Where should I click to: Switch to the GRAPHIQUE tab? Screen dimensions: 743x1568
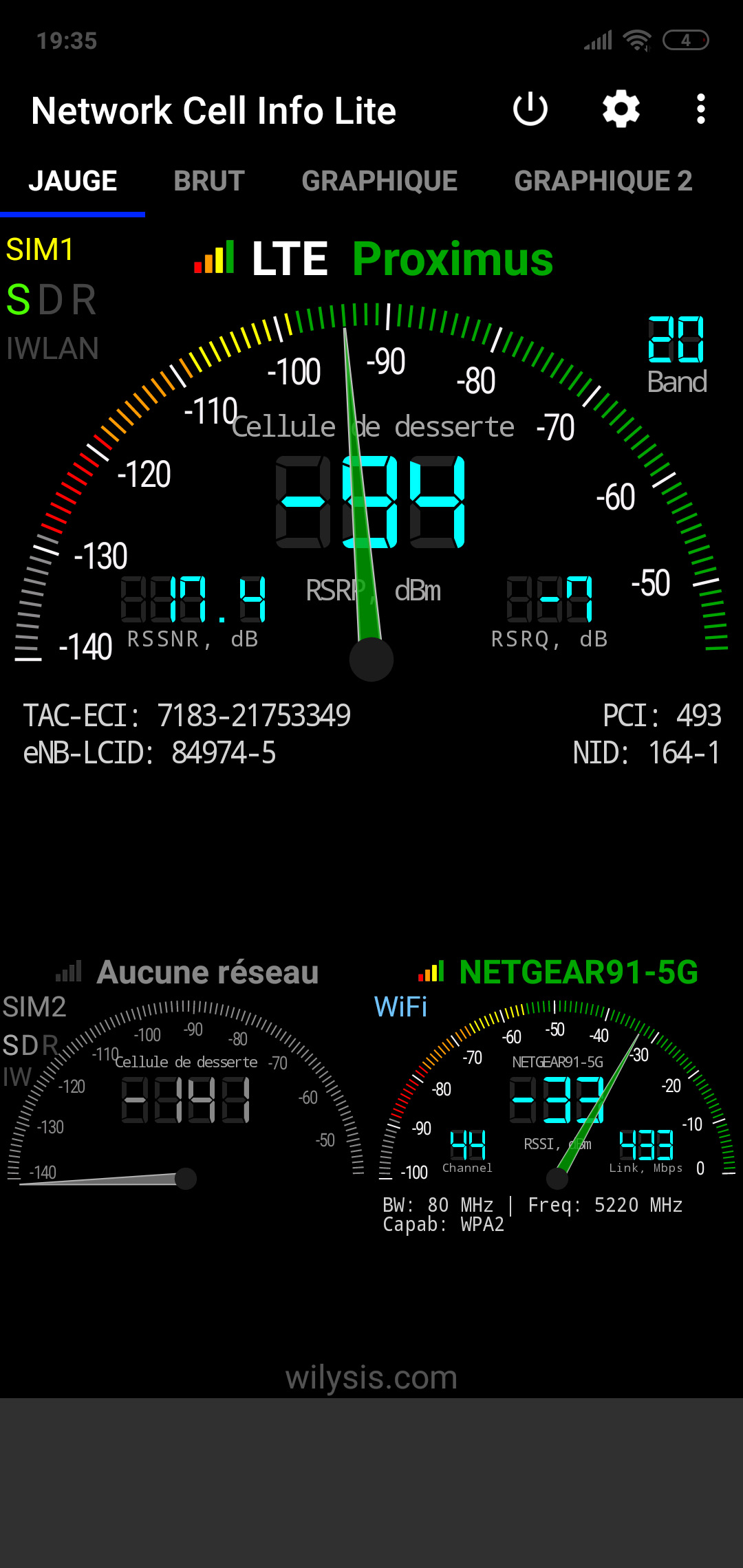379,182
